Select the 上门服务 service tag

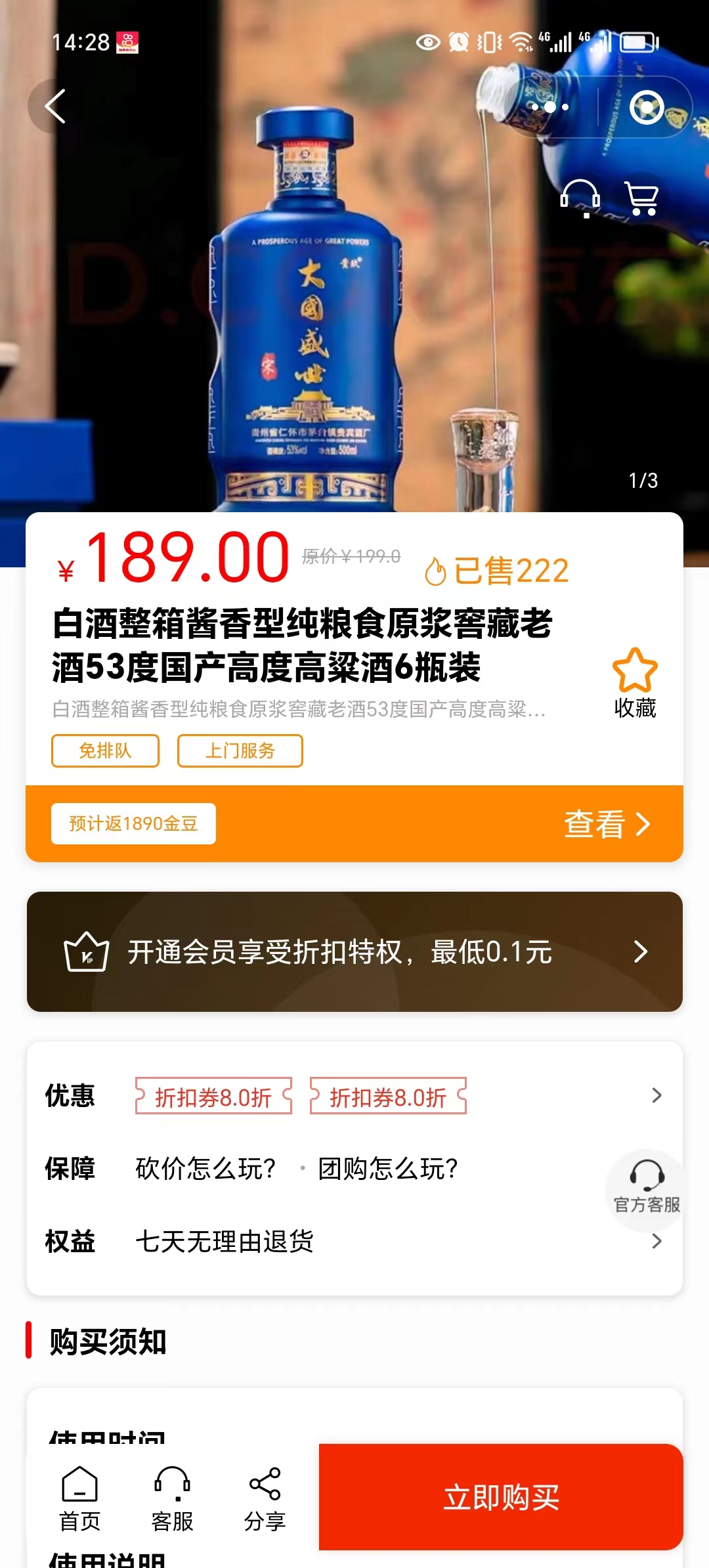[239, 751]
